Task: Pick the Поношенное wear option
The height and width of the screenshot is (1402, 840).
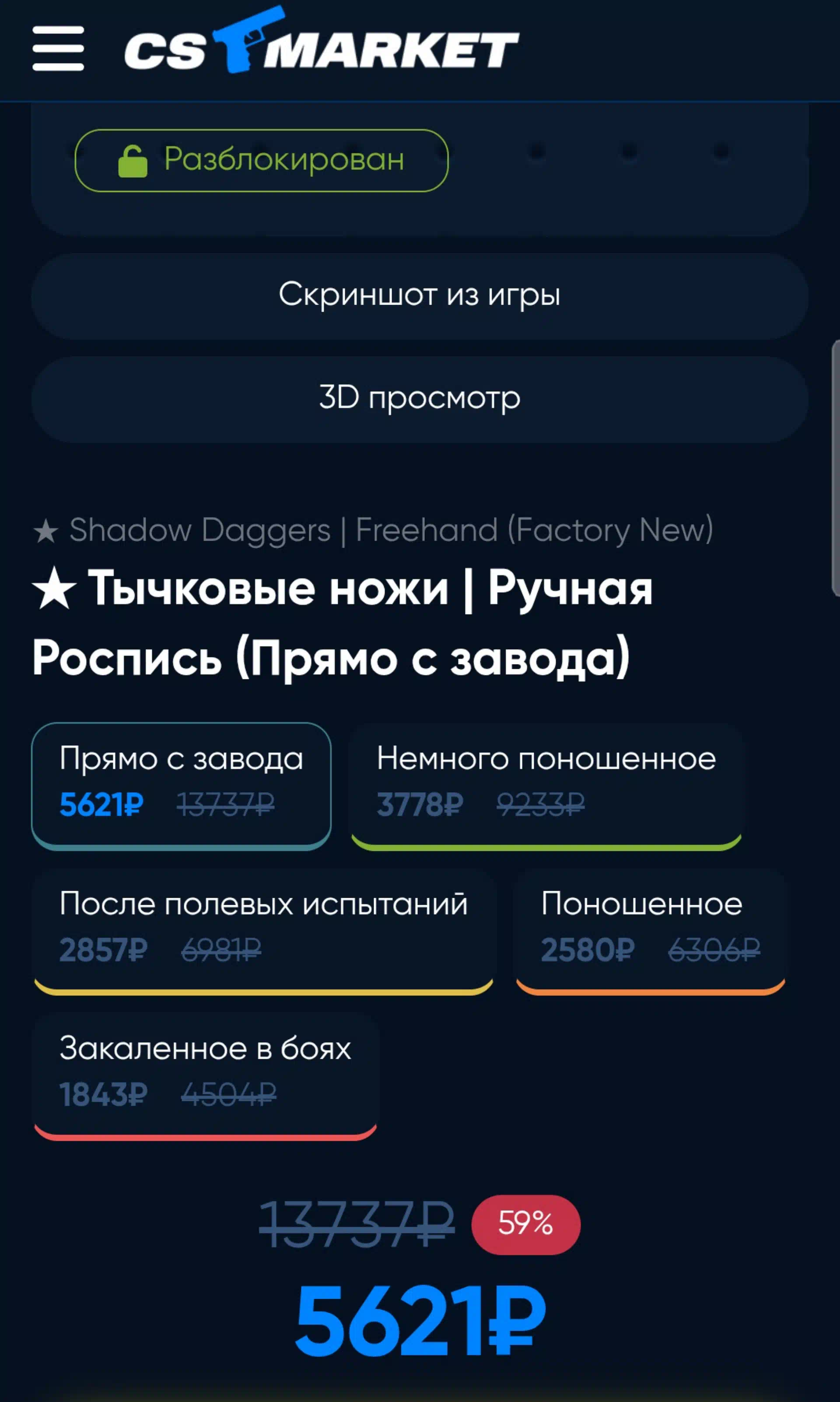Action: pos(651,931)
